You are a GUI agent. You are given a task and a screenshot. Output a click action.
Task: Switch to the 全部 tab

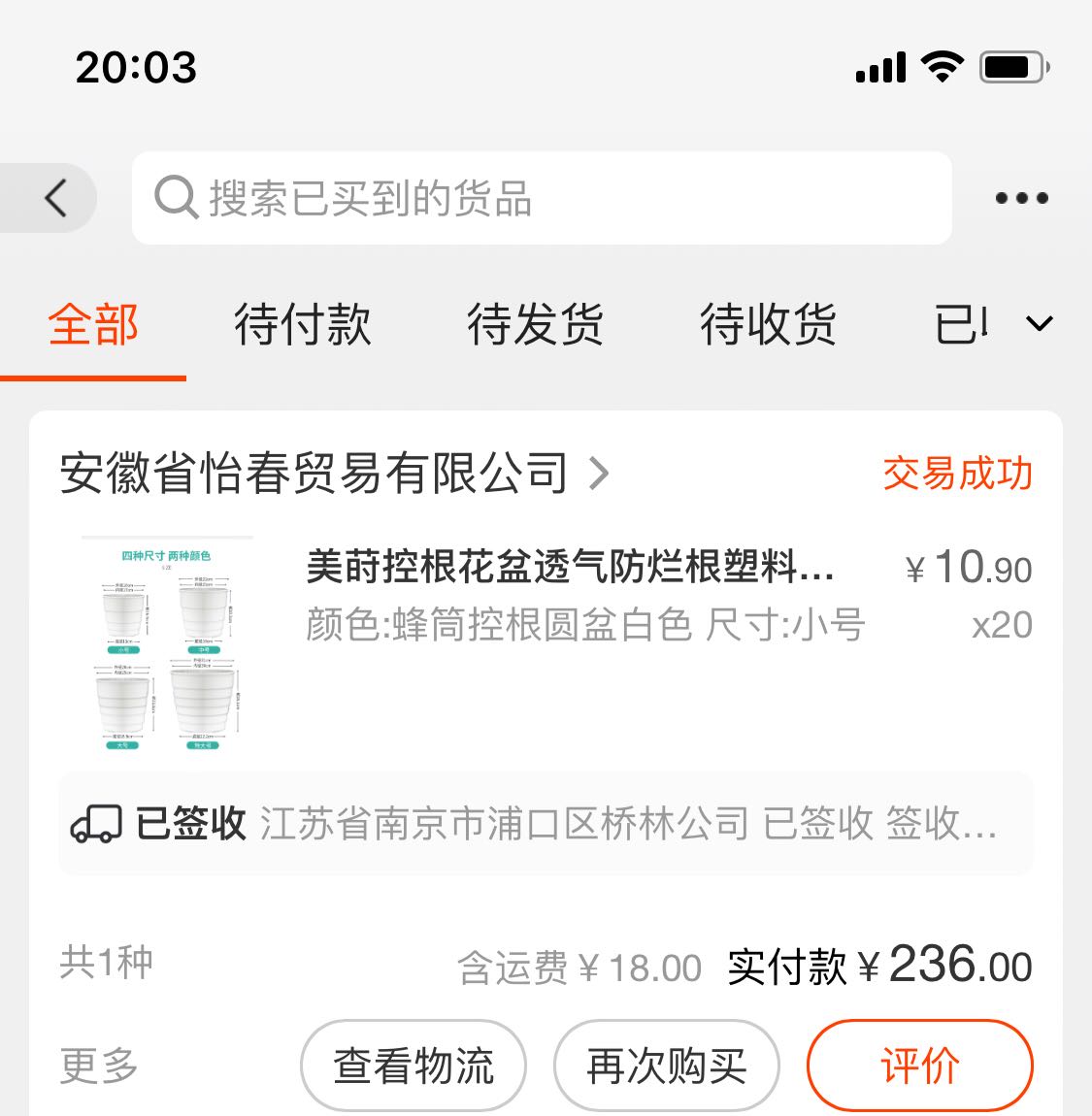[x=93, y=324]
